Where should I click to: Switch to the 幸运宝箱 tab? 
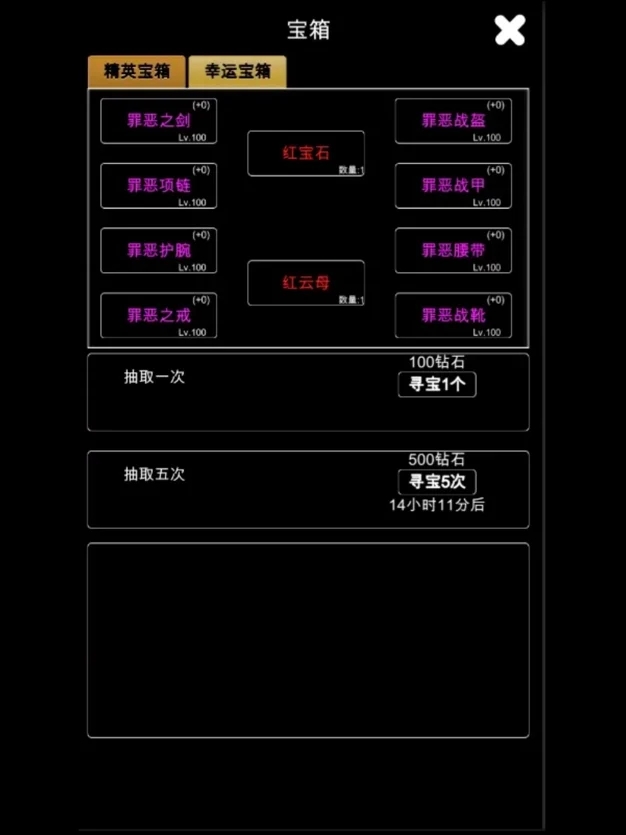[238, 72]
